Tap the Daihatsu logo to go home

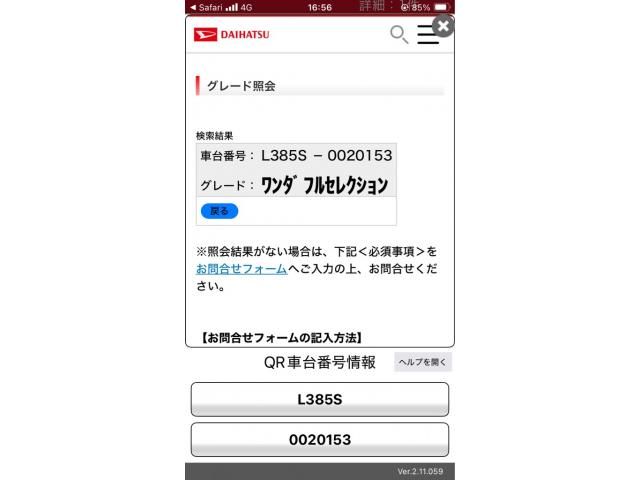[x=232, y=35]
